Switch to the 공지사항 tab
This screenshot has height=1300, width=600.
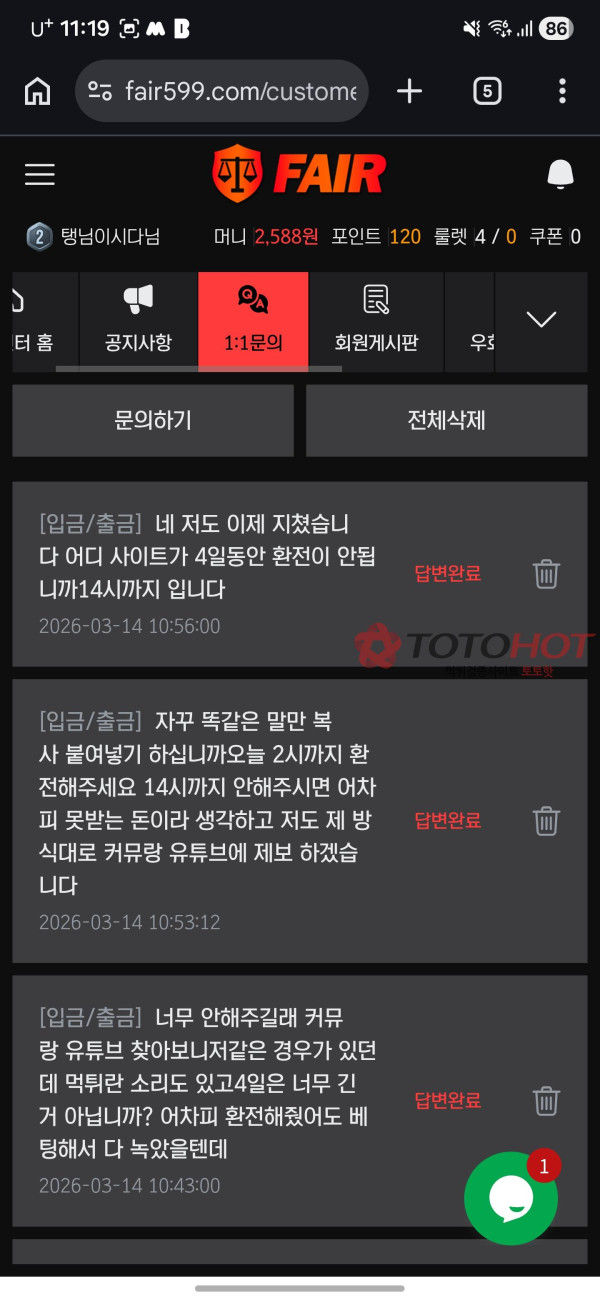(138, 321)
